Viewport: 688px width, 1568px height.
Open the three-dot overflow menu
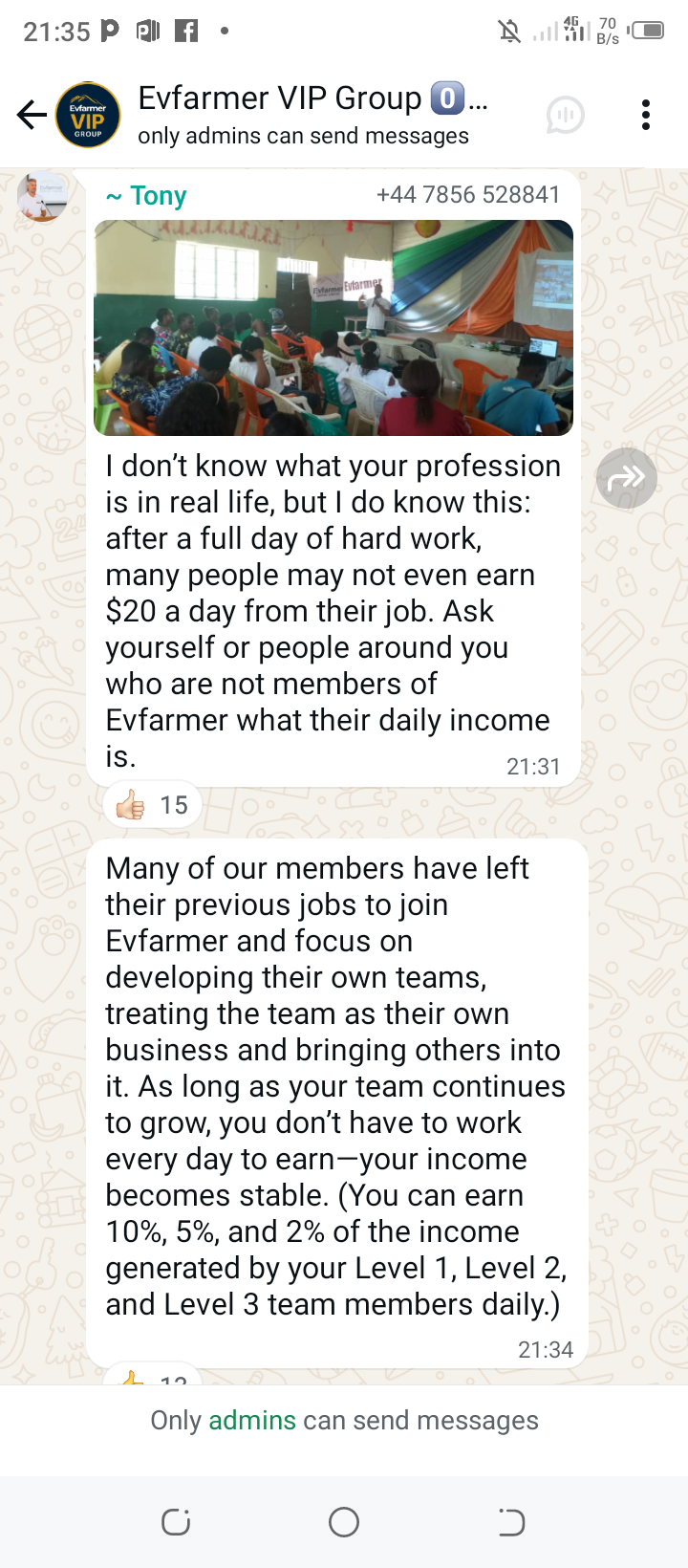(646, 116)
